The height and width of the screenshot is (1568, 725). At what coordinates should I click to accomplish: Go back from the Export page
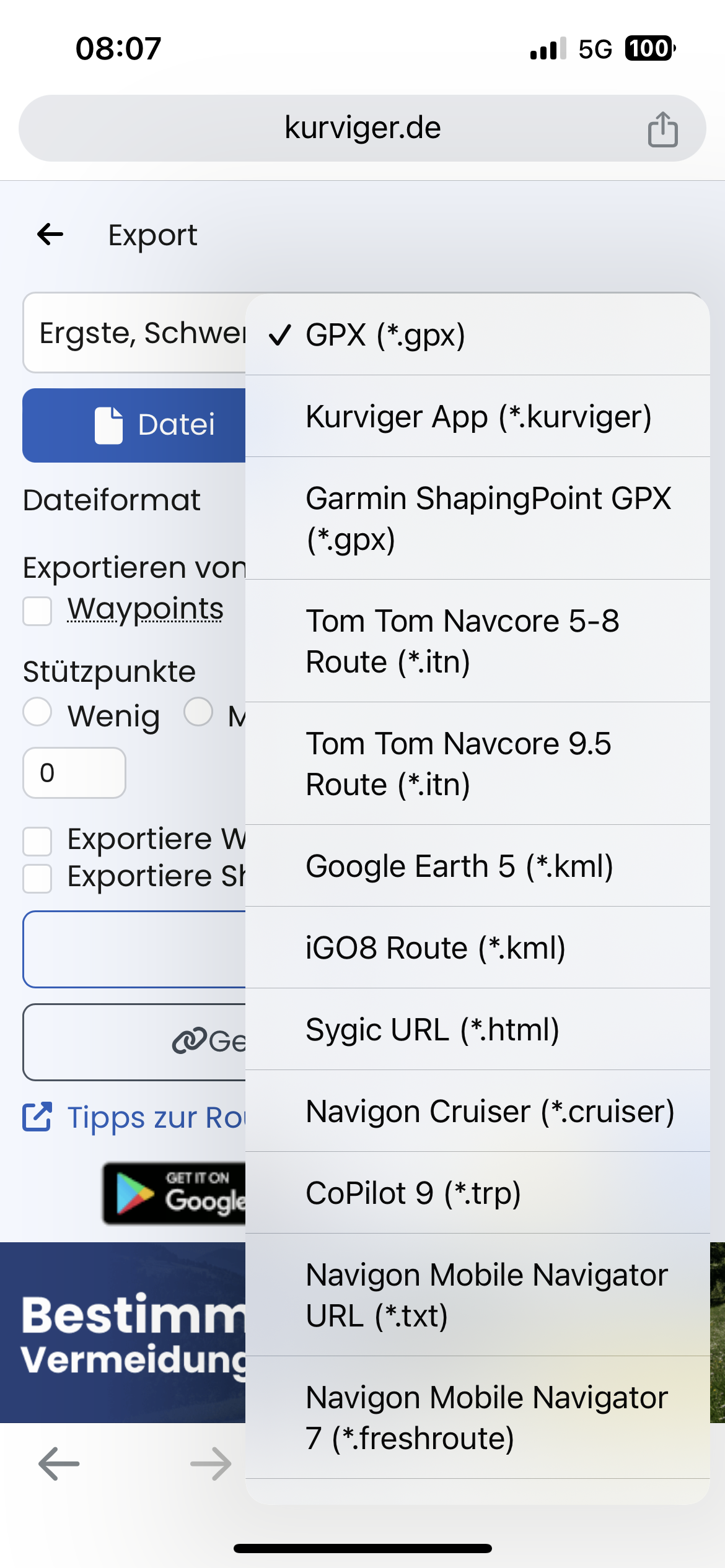tap(50, 235)
